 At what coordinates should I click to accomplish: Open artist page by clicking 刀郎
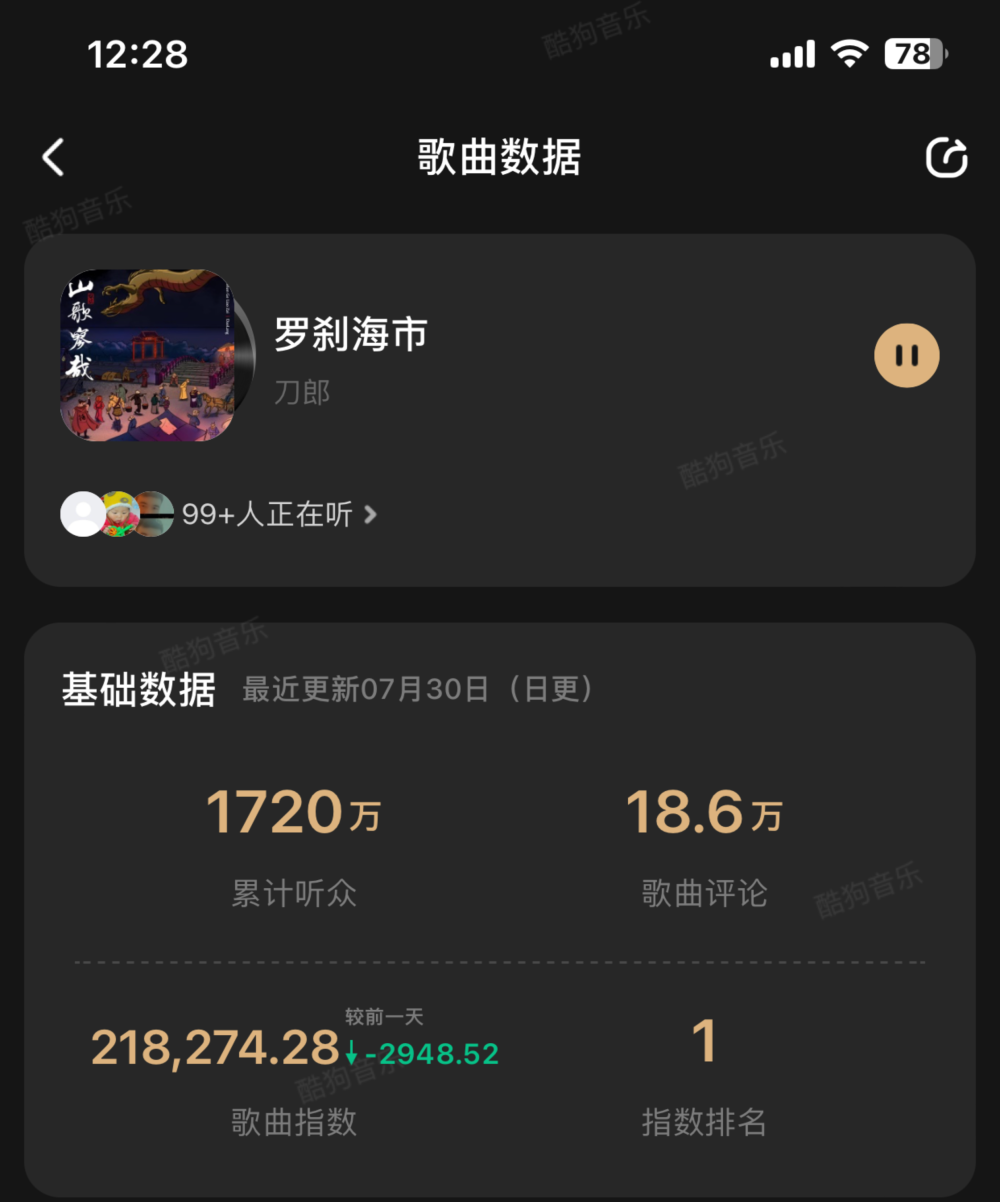point(301,391)
